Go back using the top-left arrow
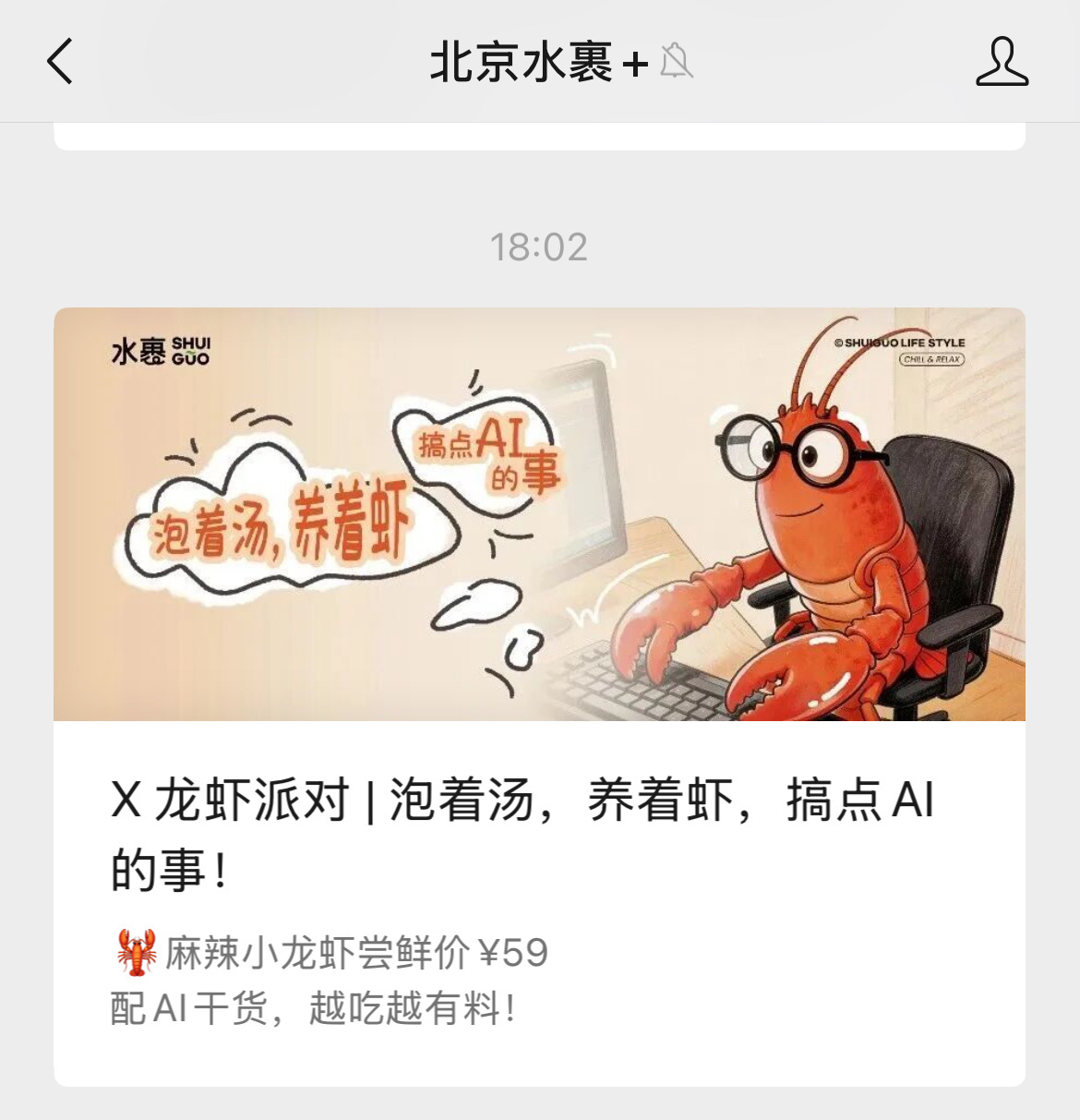1080x1120 pixels. [x=60, y=62]
